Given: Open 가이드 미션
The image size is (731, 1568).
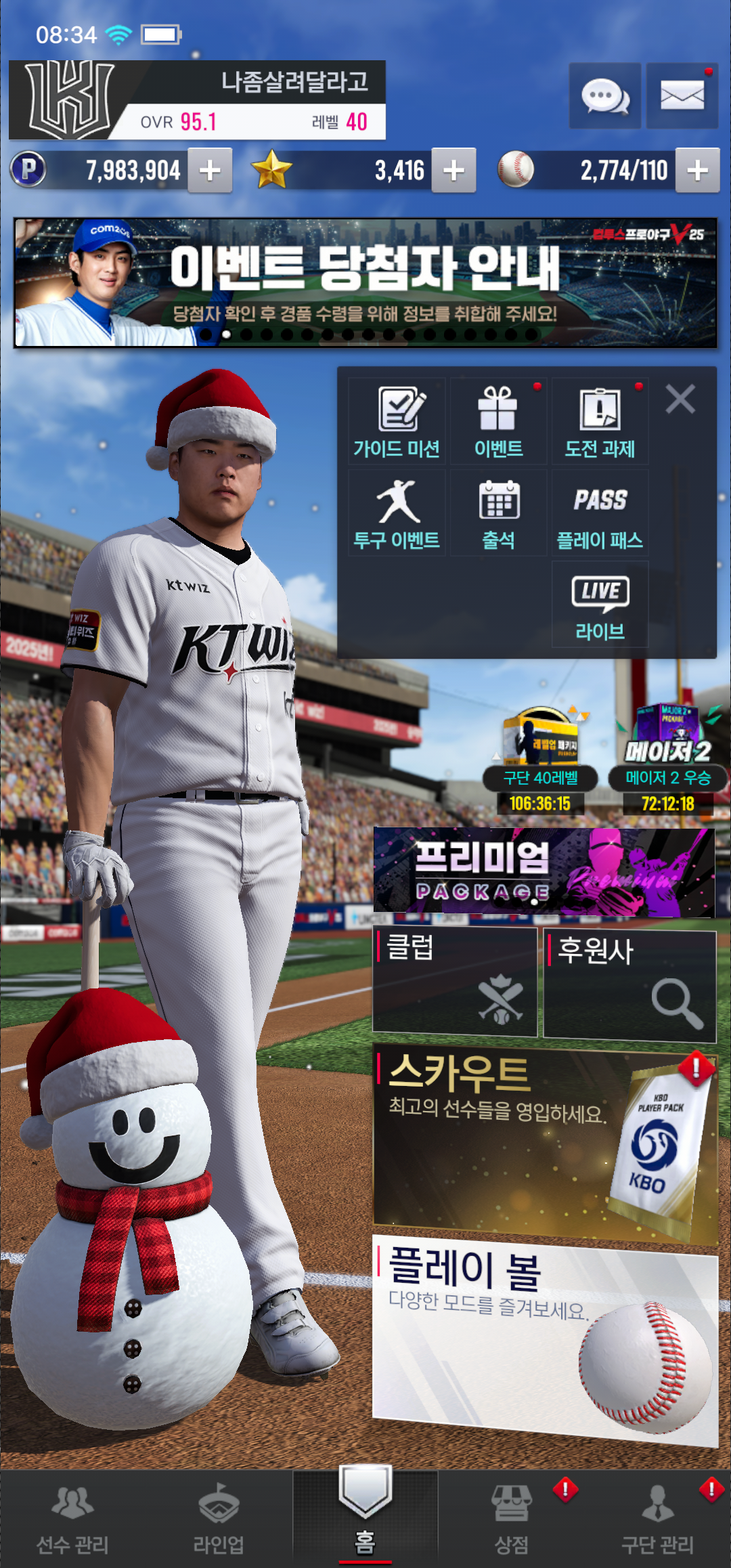Looking at the screenshot, I should (x=397, y=422).
